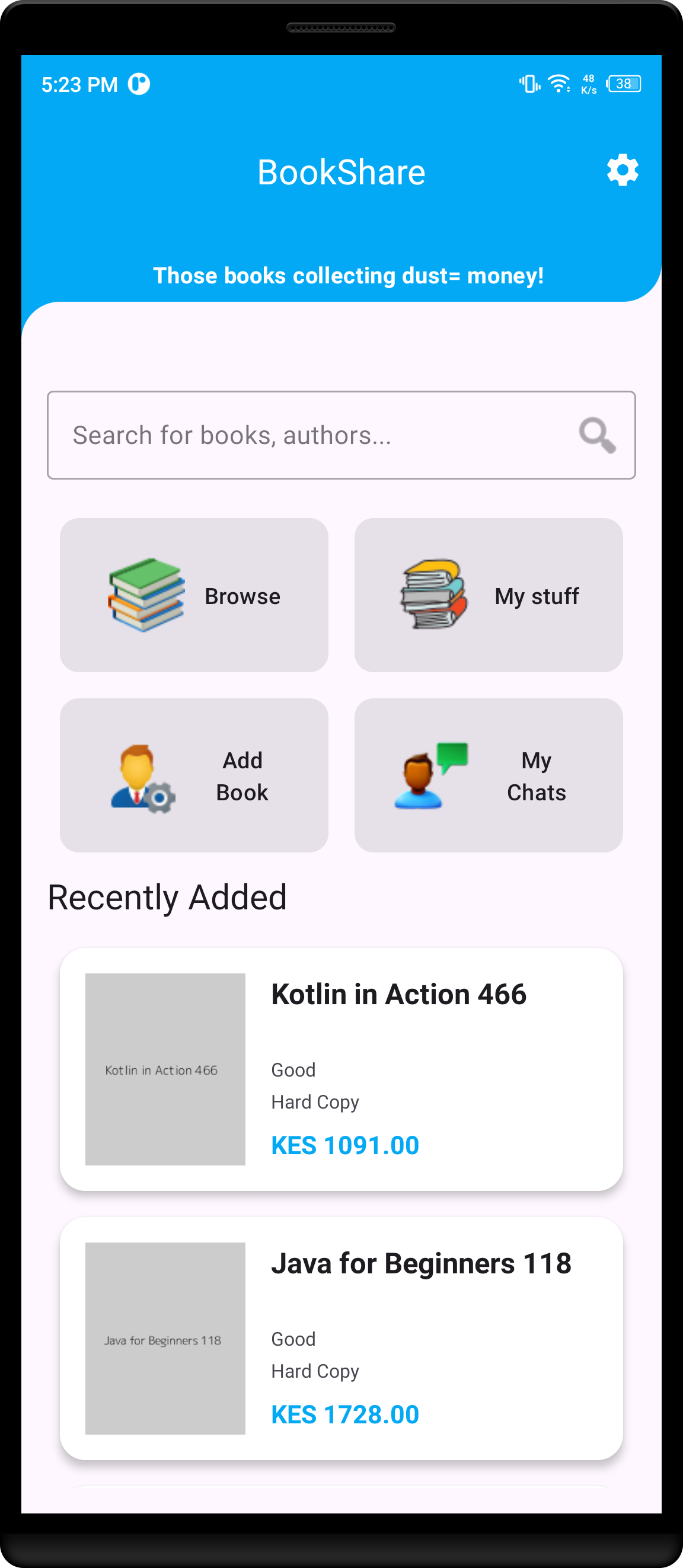Tap the KES 1728.00 price label
Viewport: 683px width, 1568px height.
coord(344,1414)
